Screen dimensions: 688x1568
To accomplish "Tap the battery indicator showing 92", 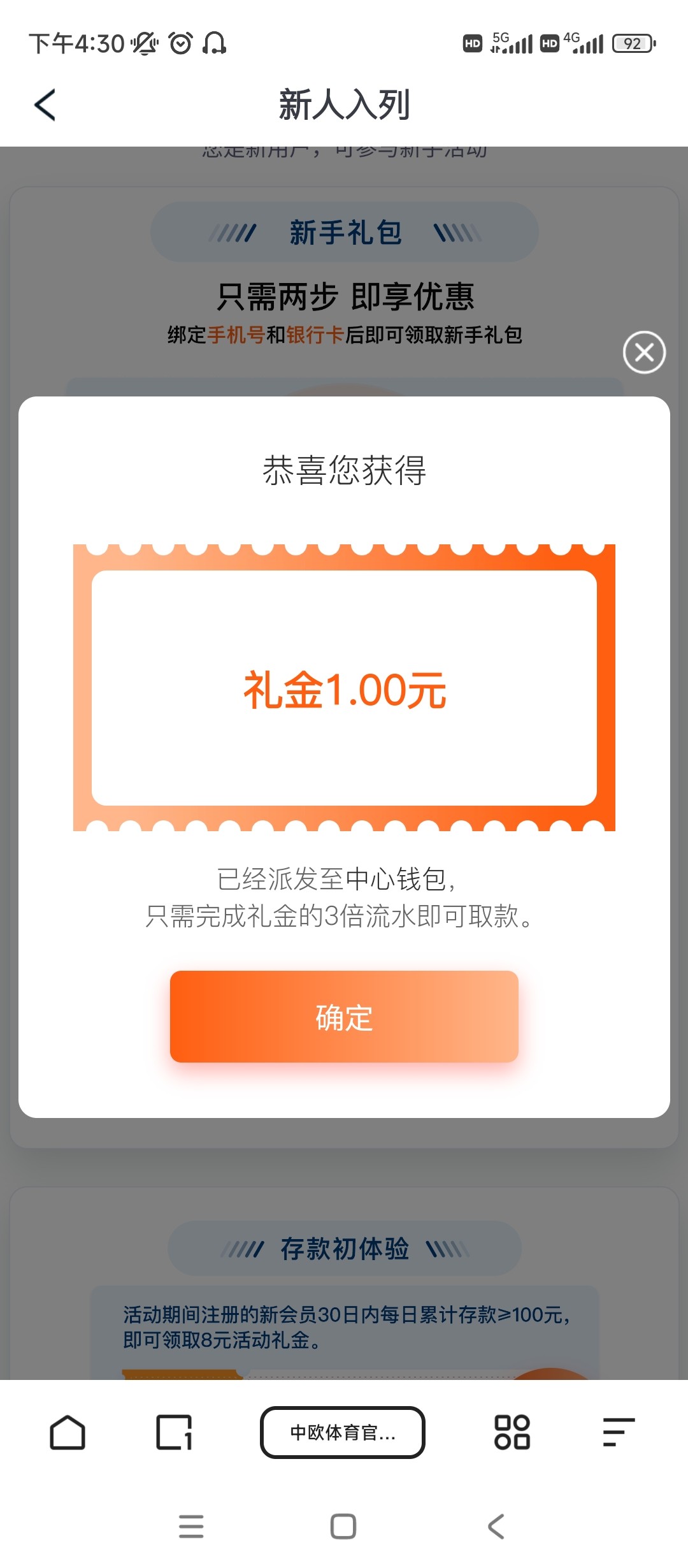I will pos(633,43).
